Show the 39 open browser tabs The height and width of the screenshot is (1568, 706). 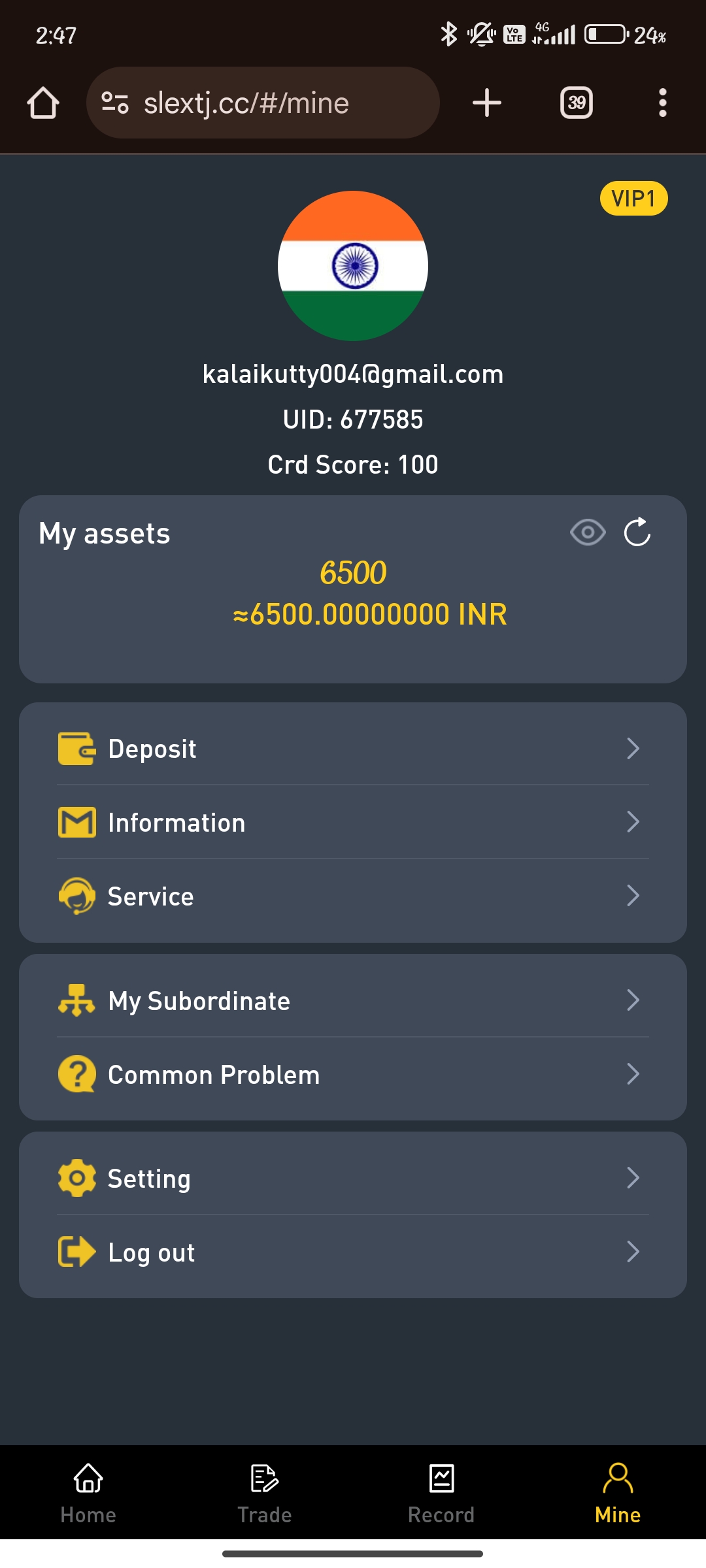pyautogui.click(x=577, y=103)
